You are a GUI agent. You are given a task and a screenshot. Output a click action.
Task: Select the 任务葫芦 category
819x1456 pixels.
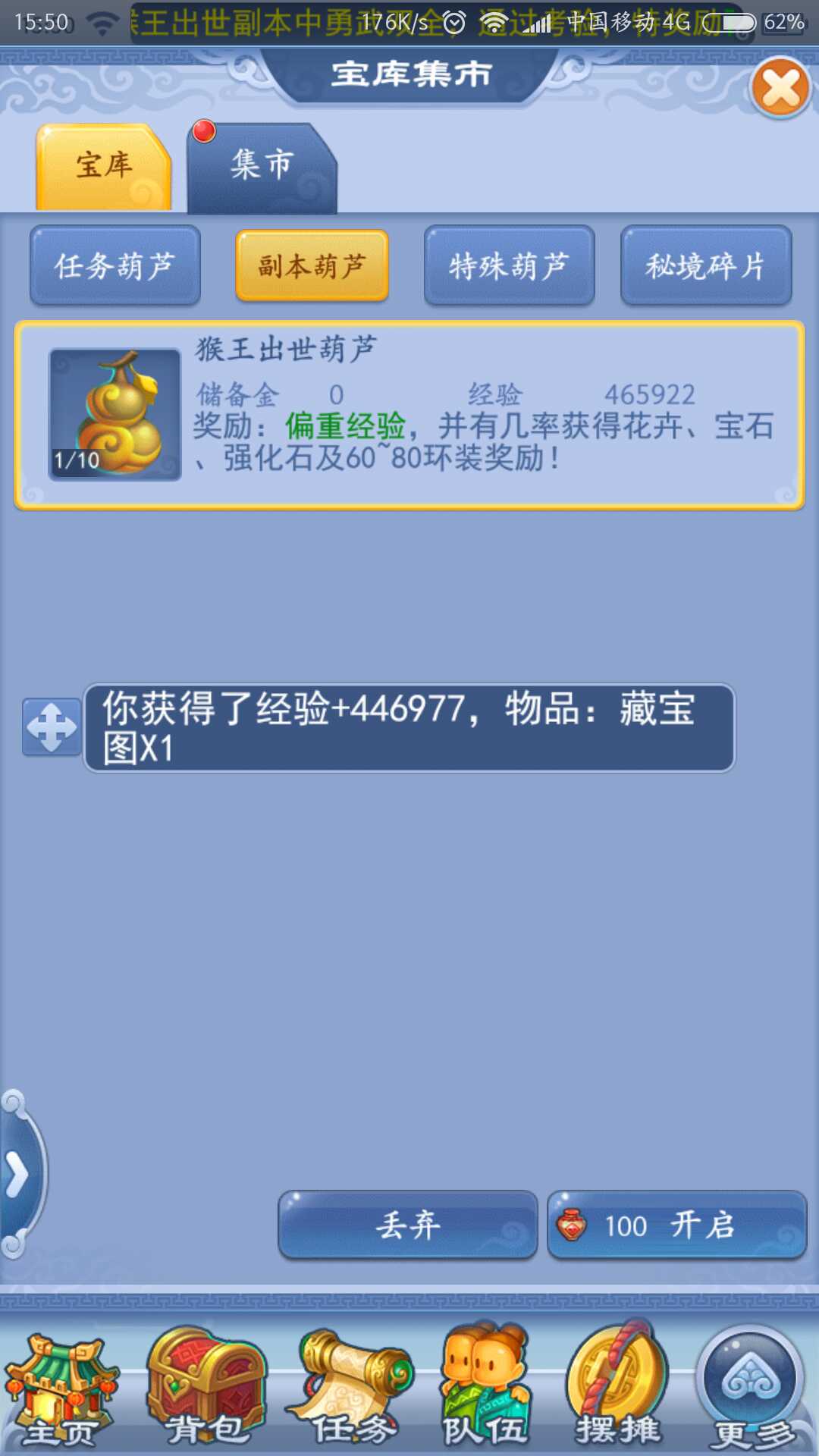(x=115, y=266)
